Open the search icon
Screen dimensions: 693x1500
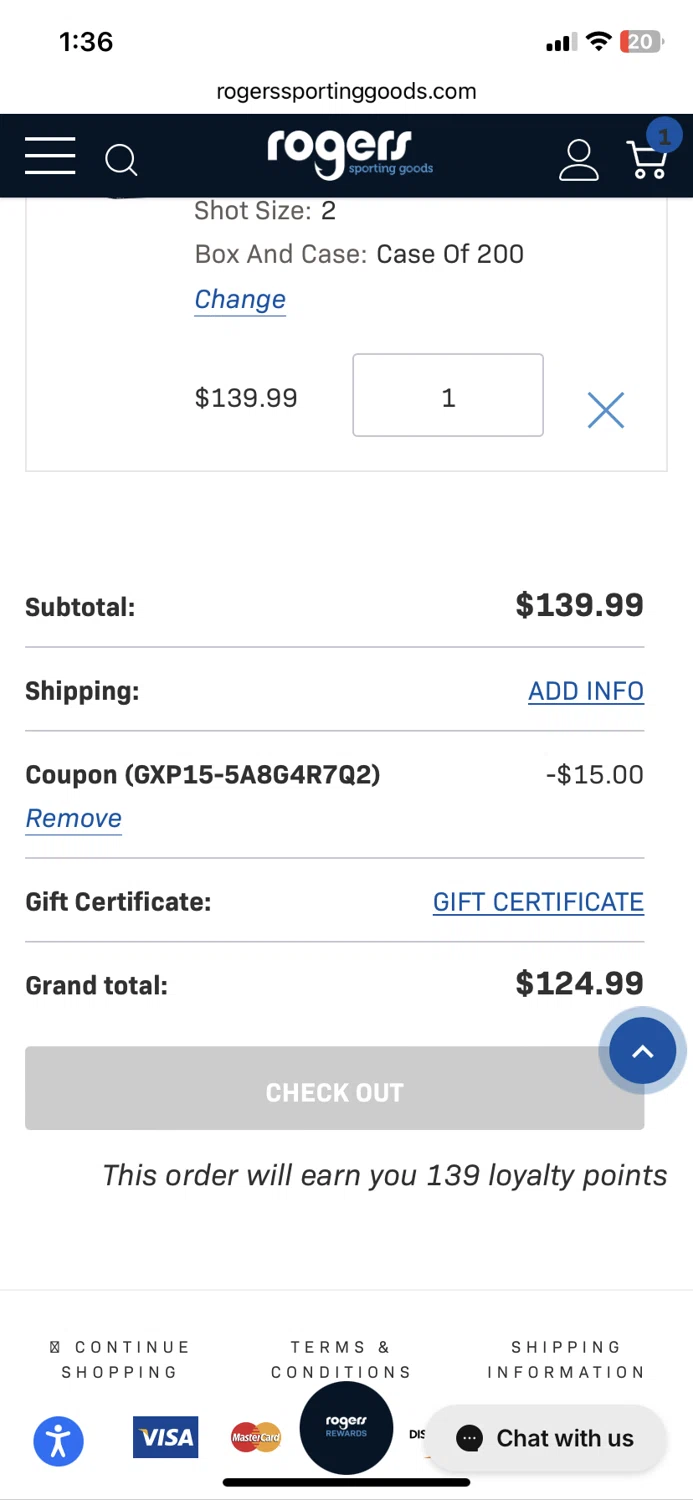(121, 159)
